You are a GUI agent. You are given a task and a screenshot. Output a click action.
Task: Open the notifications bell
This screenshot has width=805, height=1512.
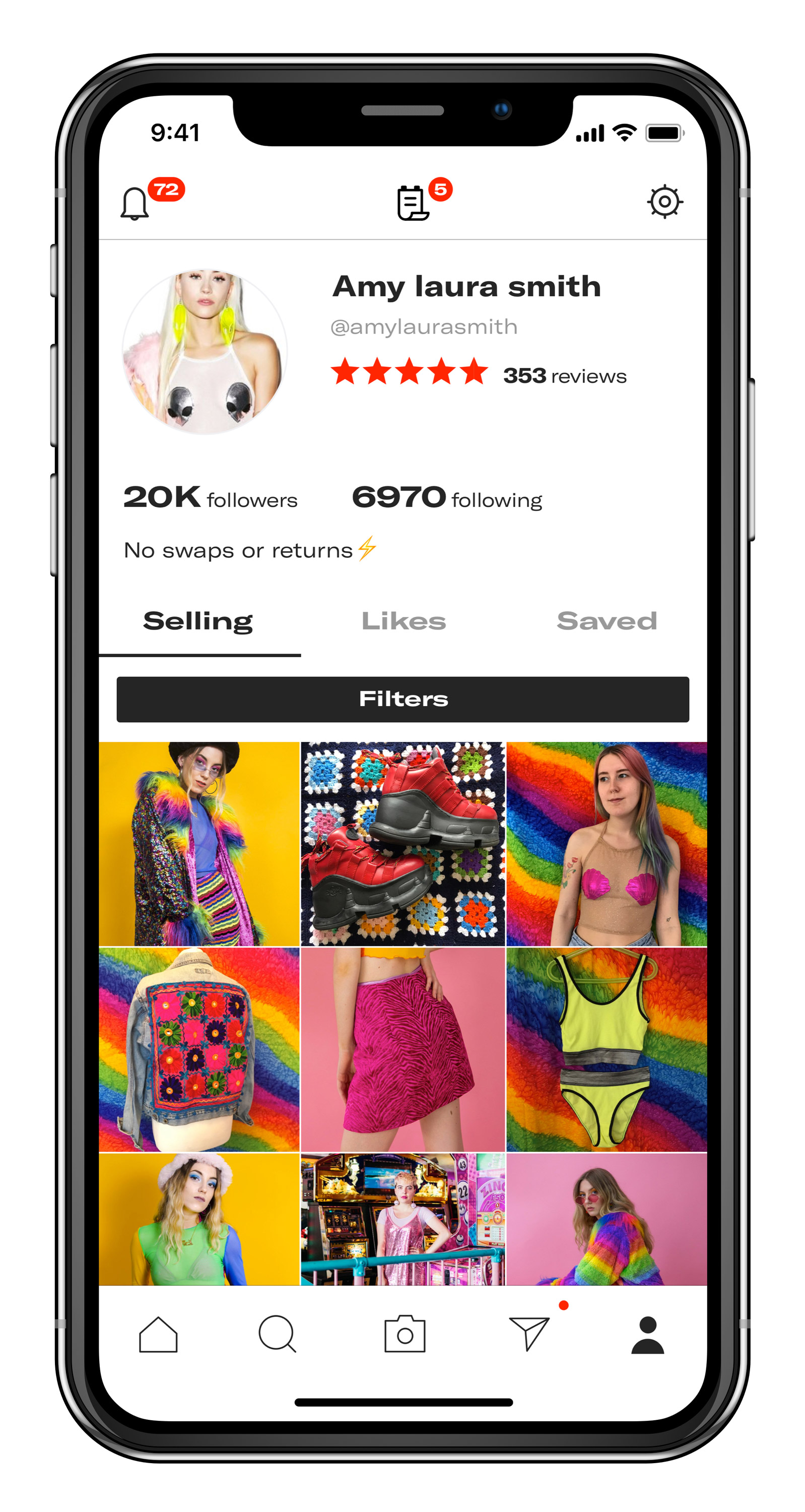tap(135, 203)
